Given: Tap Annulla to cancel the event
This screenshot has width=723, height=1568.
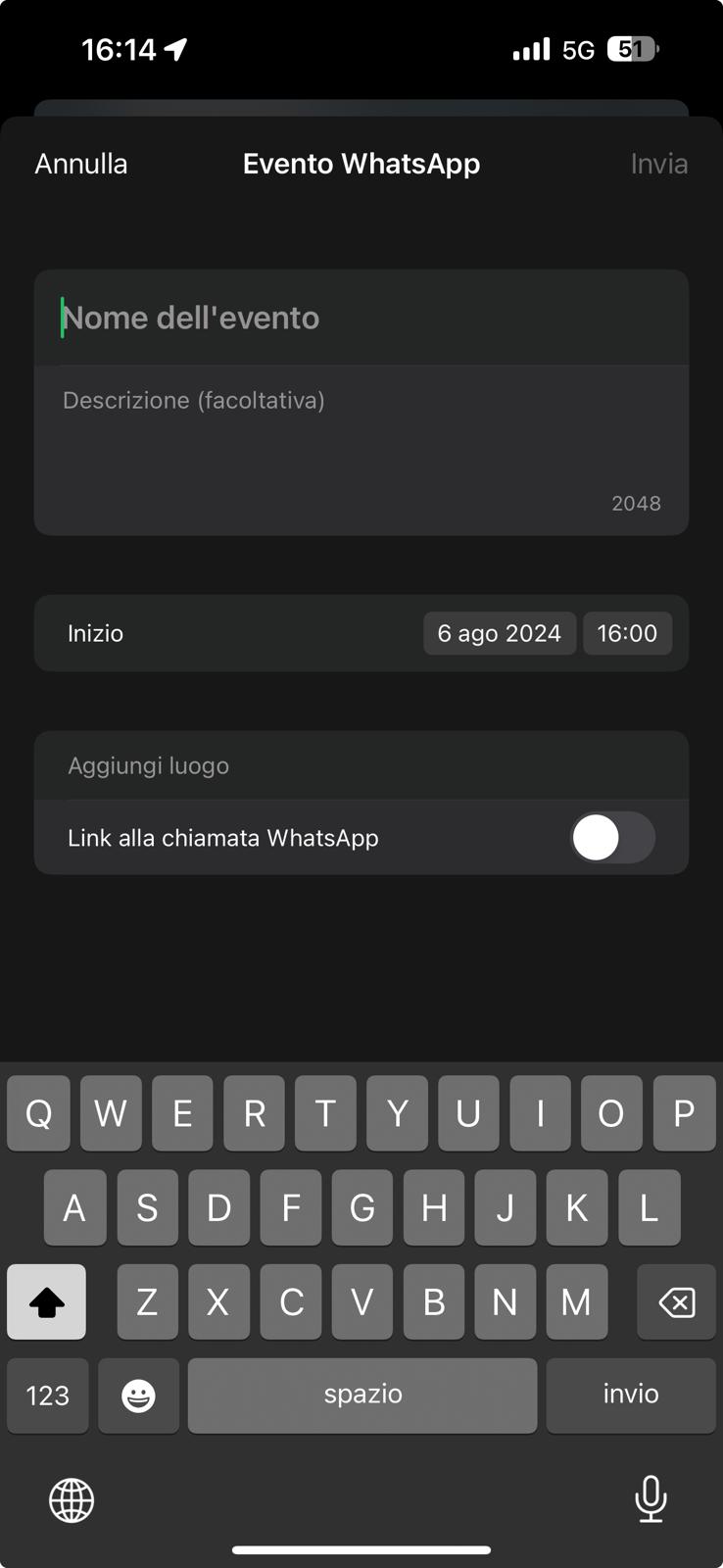Looking at the screenshot, I should [81, 164].
